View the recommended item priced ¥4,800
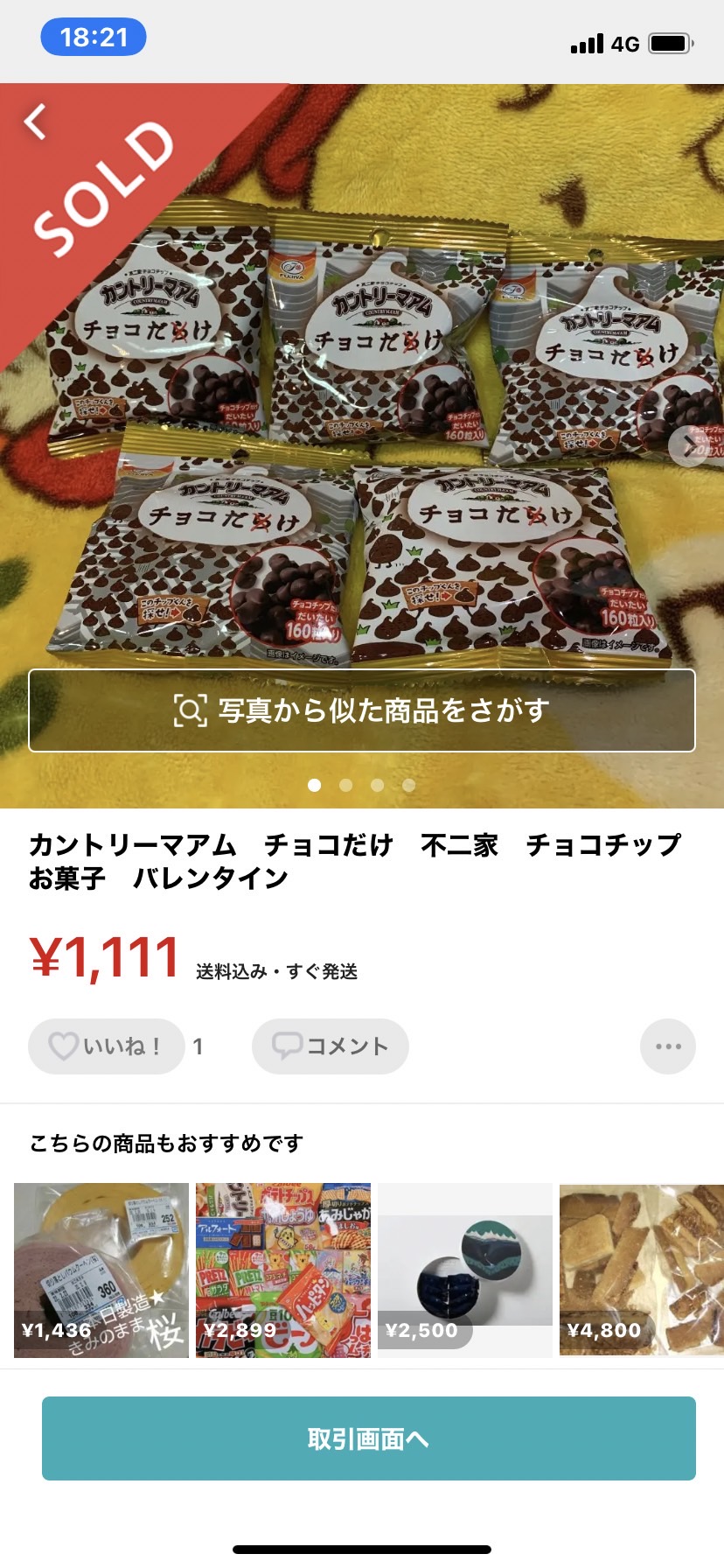Image resolution: width=724 pixels, height=1568 pixels. coord(642,1270)
